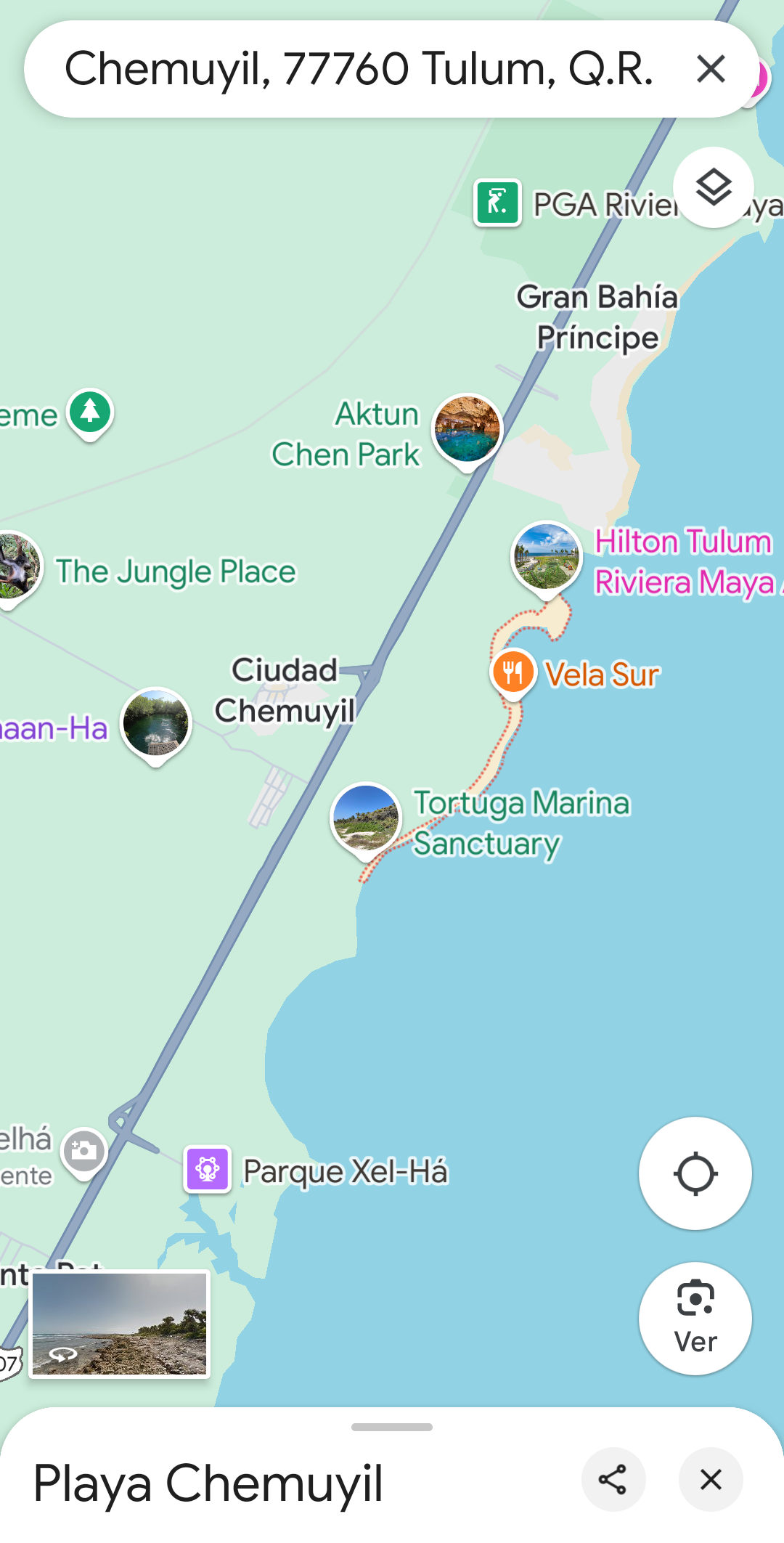
Task: Close the Playa Chemuyil panel
Action: (x=711, y=1479)
